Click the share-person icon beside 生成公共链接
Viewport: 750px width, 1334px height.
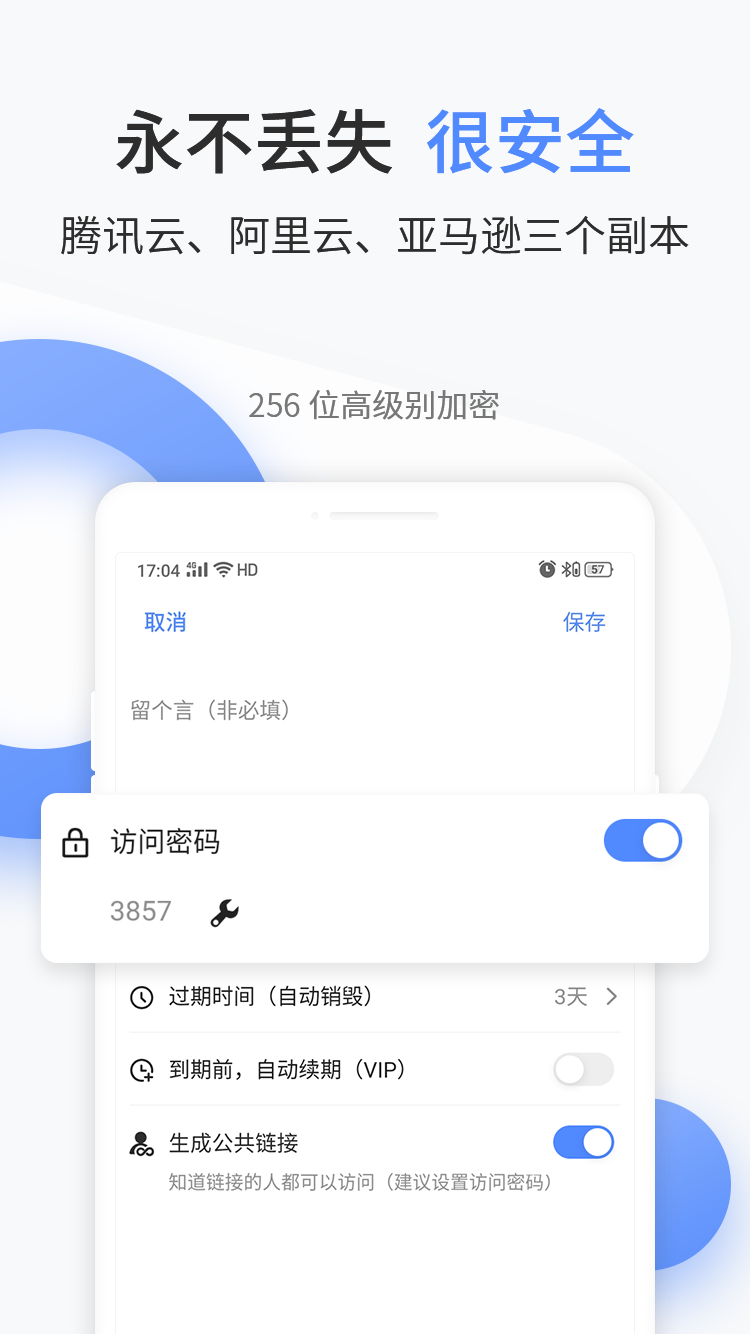(x=141, y=1142)
